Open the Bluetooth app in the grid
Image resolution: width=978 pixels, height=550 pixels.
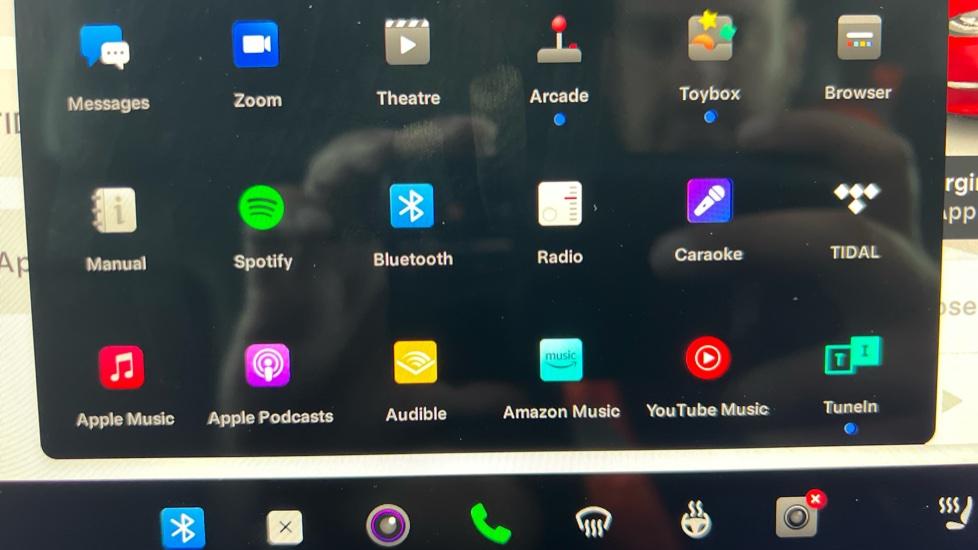click(x=411, y=206)
